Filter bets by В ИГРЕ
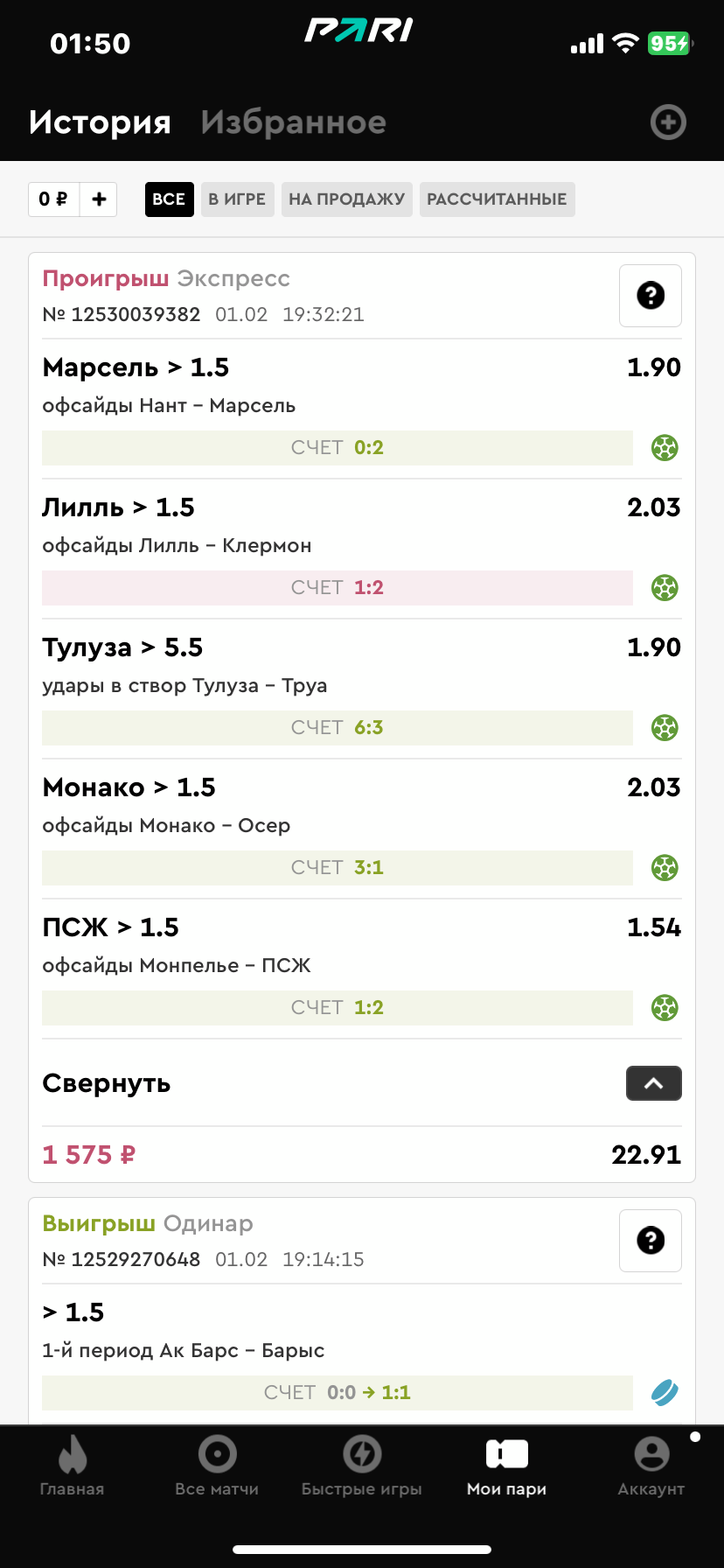 pos(237,199)
